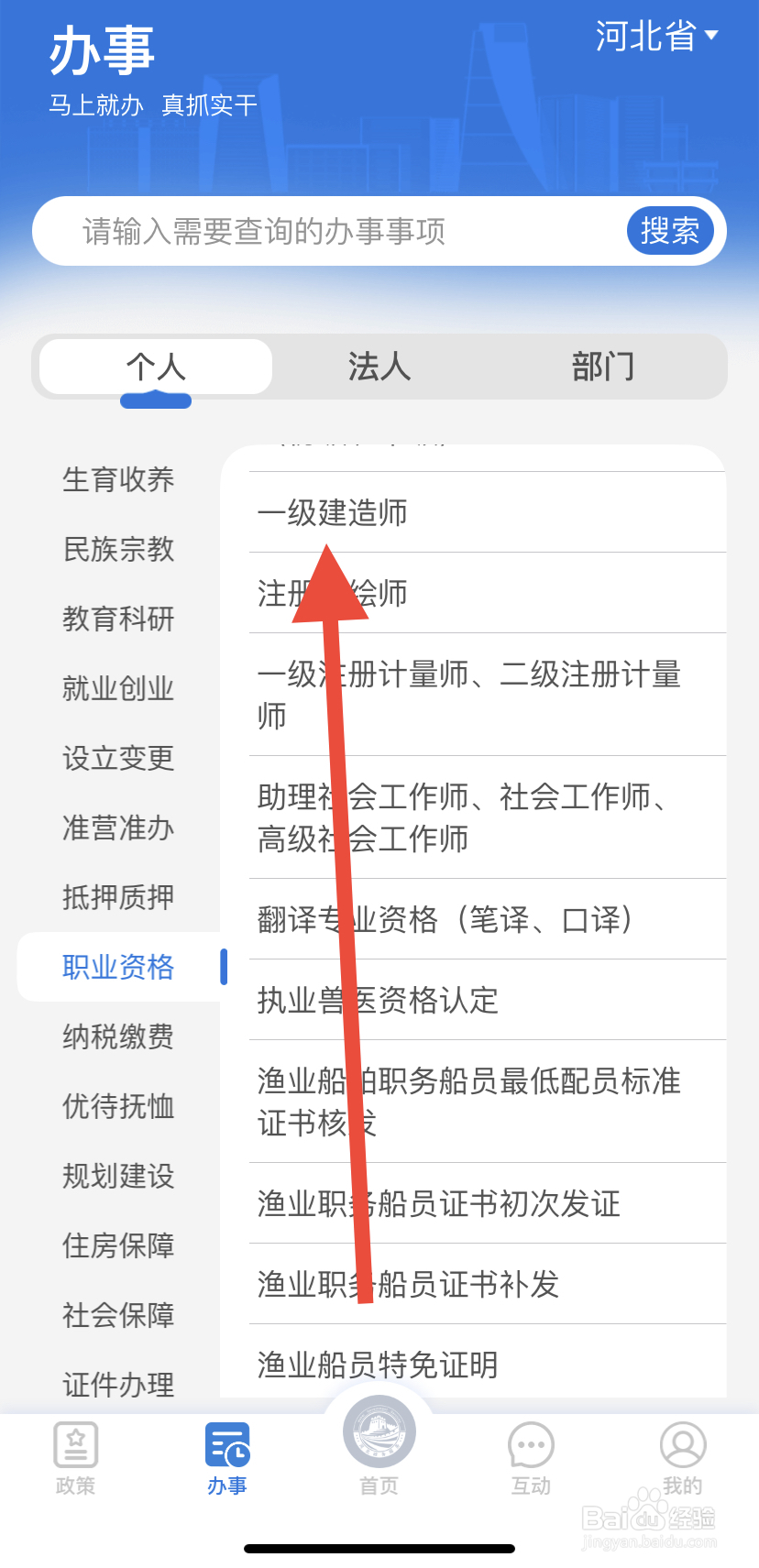Select the 个人 tab

pos(156,367)
